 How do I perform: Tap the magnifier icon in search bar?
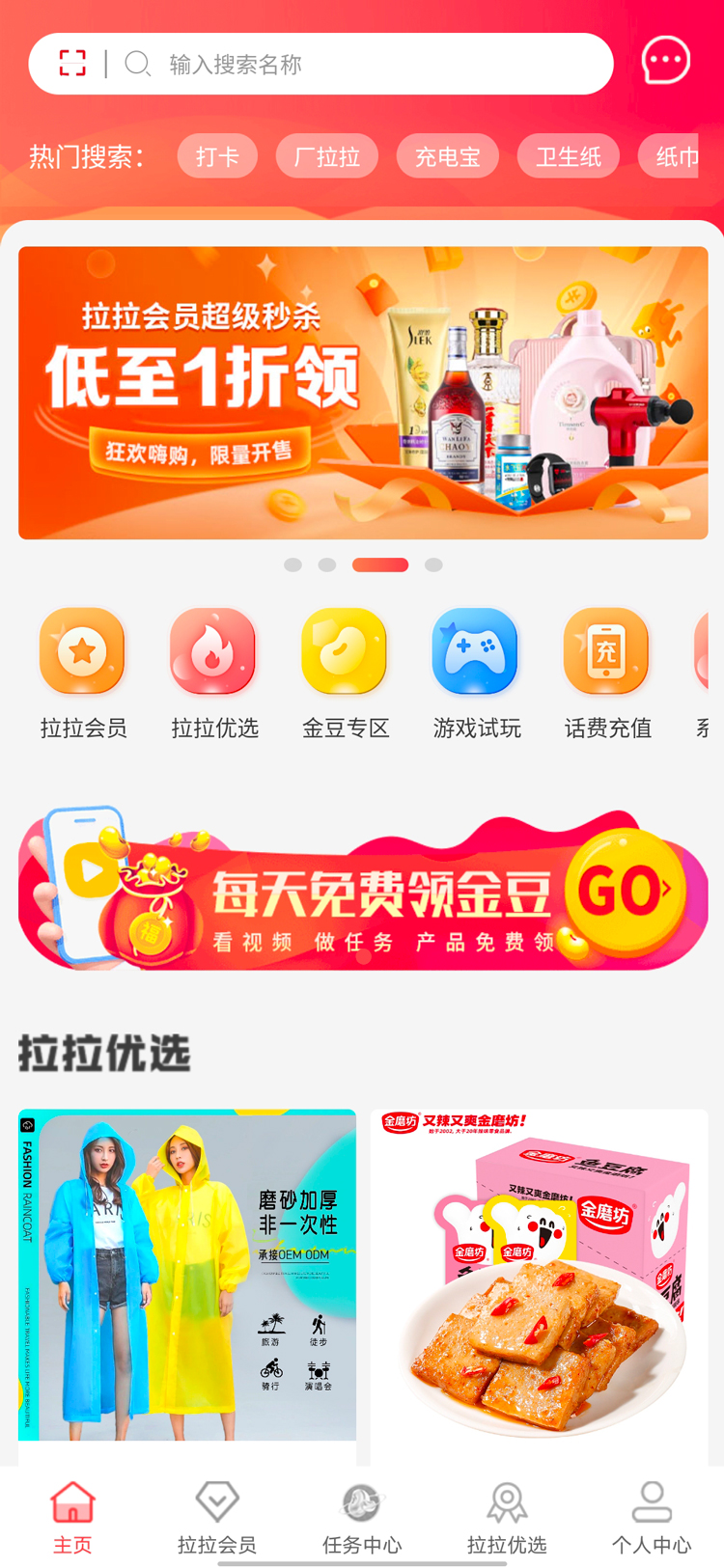pyautogui.click(x=137, y=63)
